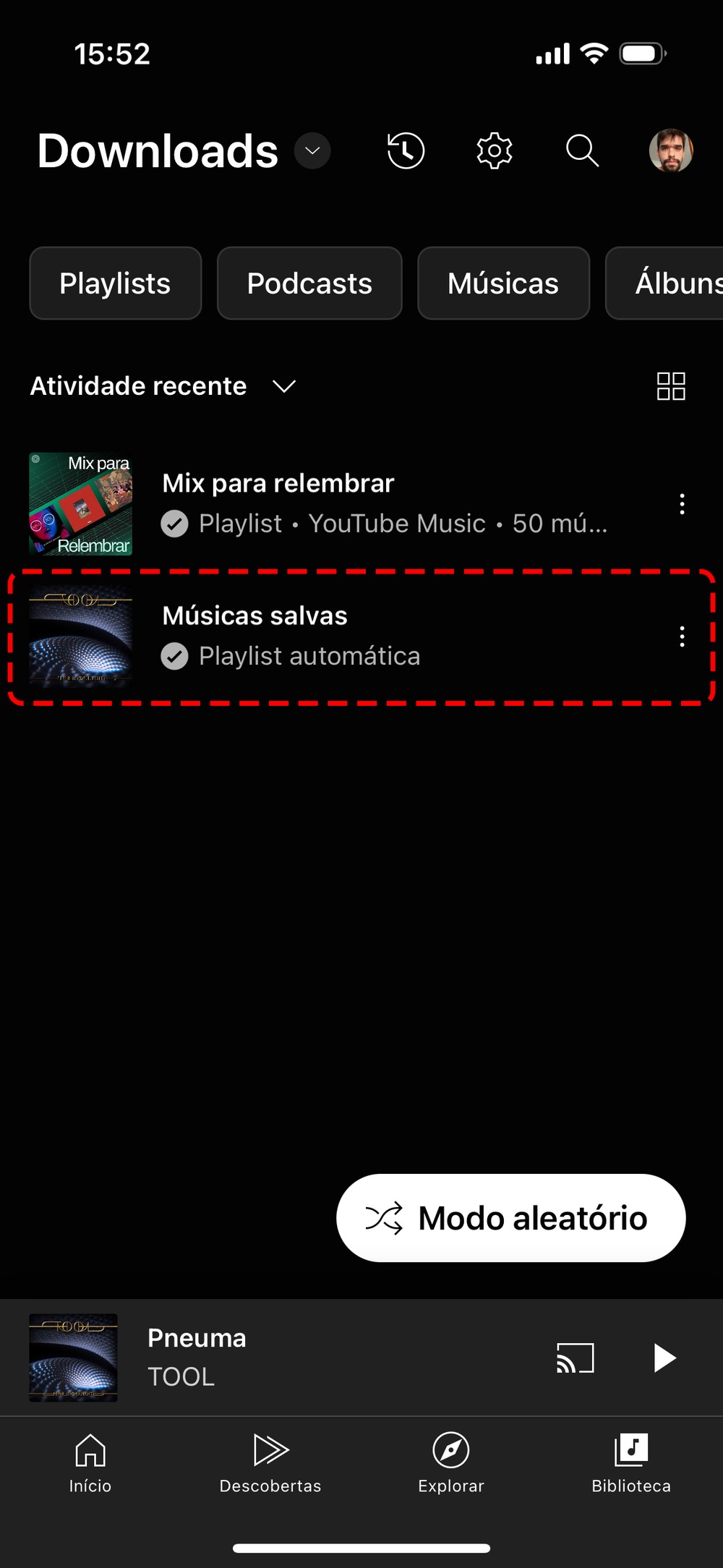Image resolution: width=723 pixels, height=1568 pixels.
Task: Open options for Músicas salvas
Action: tap(682, 636)
